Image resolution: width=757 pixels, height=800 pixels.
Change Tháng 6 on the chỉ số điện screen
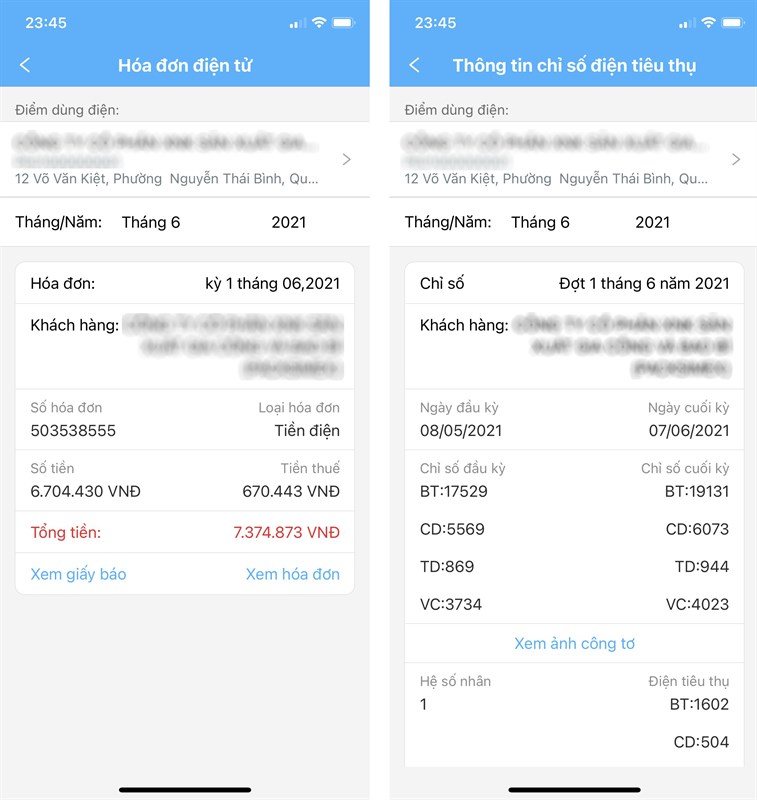540,222
